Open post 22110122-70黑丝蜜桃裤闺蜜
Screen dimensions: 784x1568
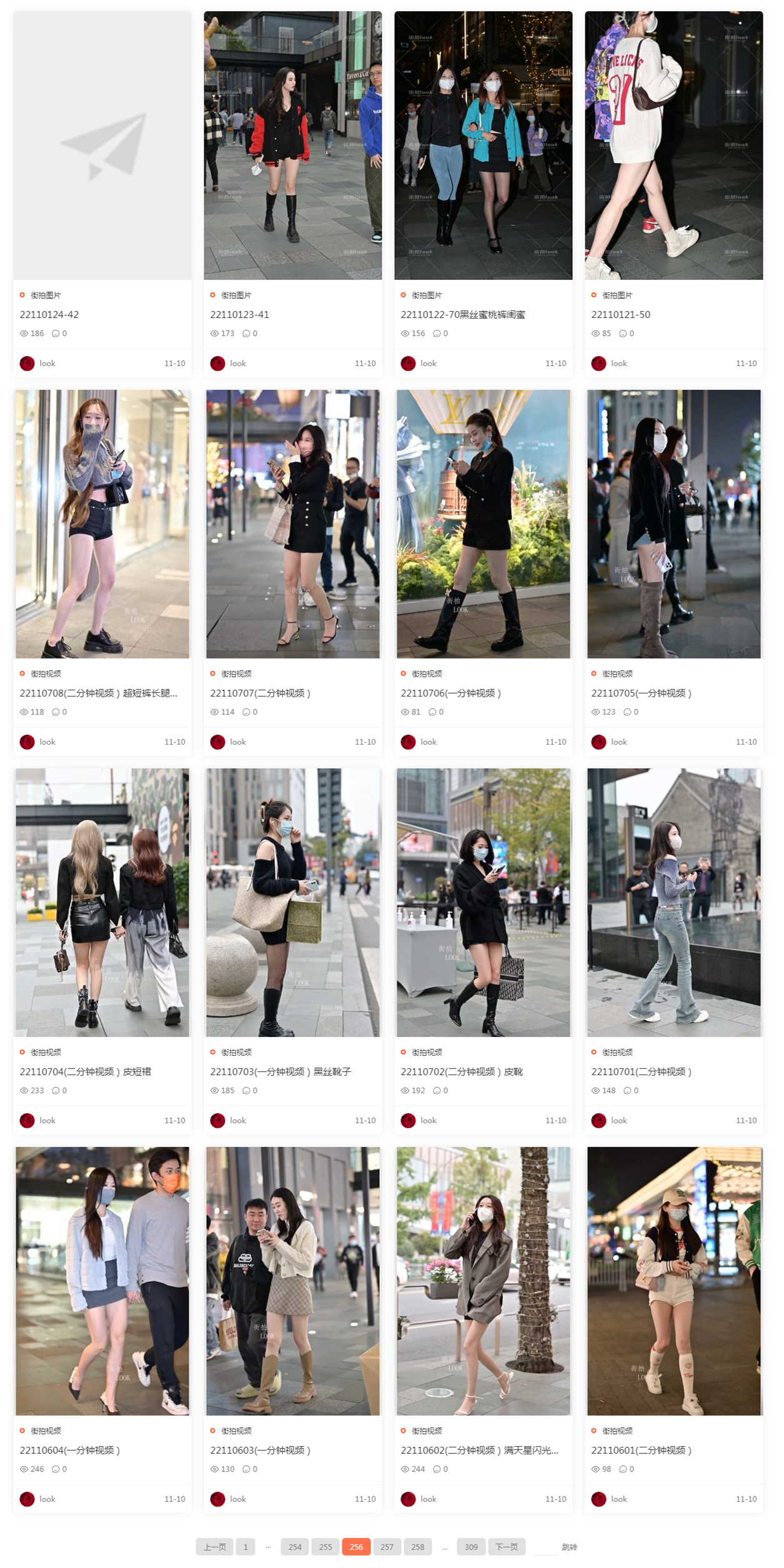pos(462,315)
